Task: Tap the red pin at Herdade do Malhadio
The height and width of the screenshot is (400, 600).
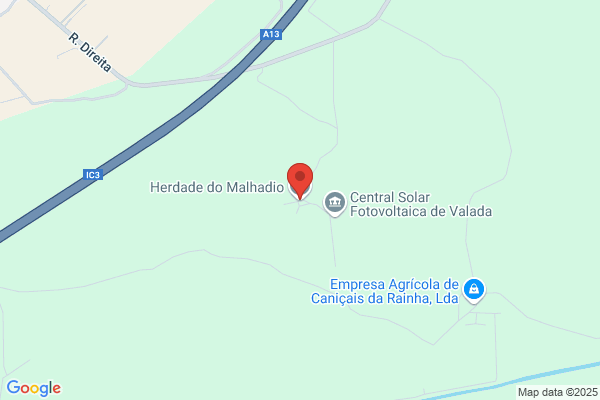Action: [300, 181]
